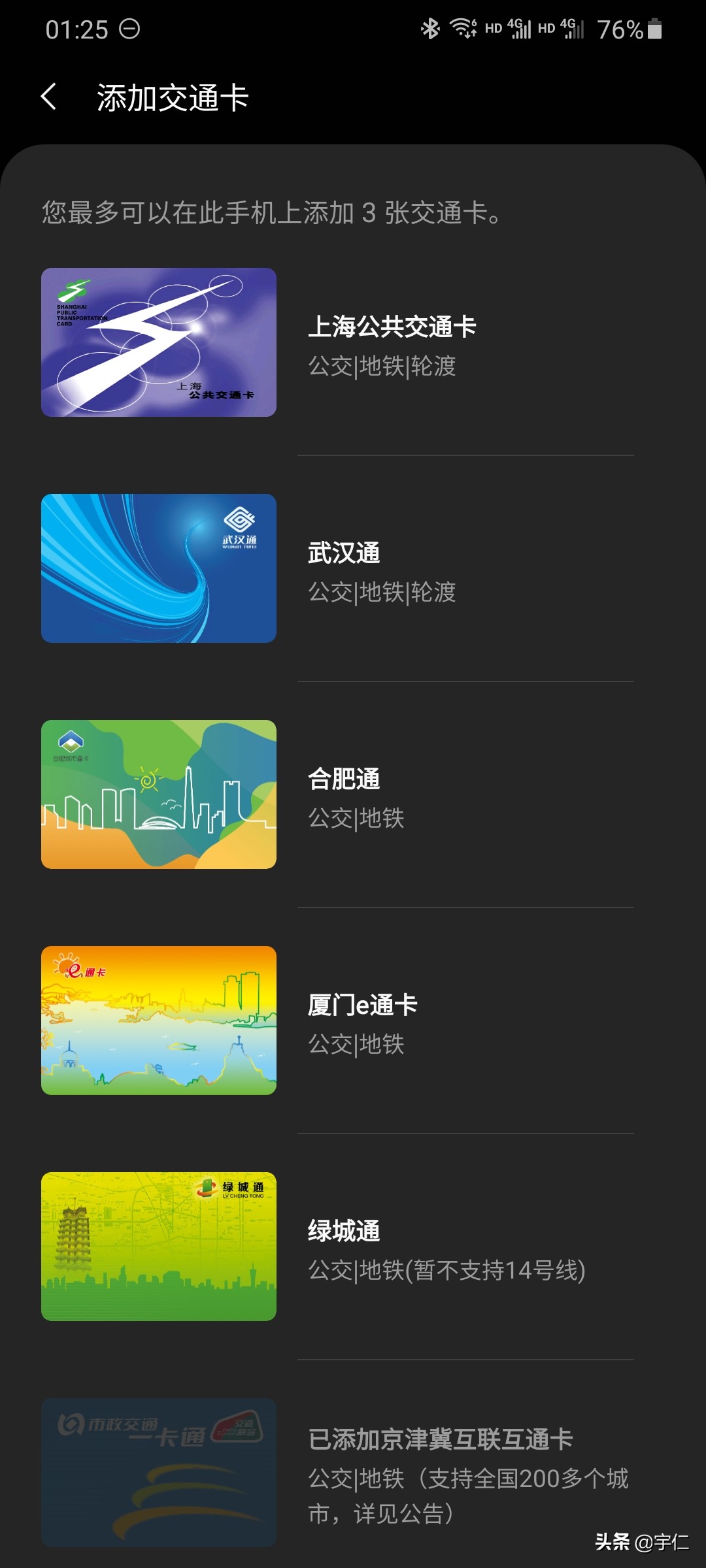Tap the Xiamen e通卡 yellow card image
The height and width of the screenshot is (1568, 706).
158,1021
